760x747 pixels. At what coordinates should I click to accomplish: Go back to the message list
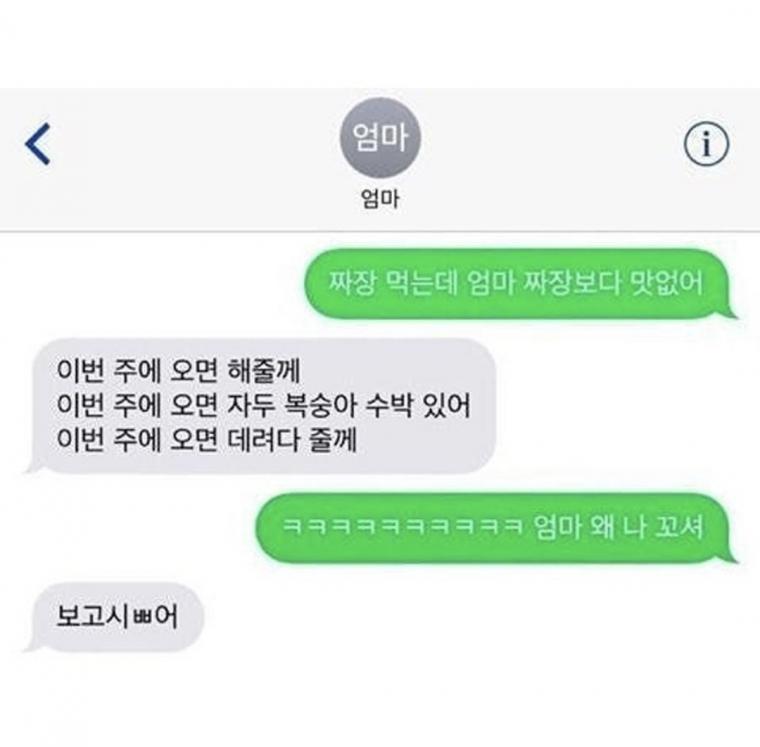(x=37, y=145)
